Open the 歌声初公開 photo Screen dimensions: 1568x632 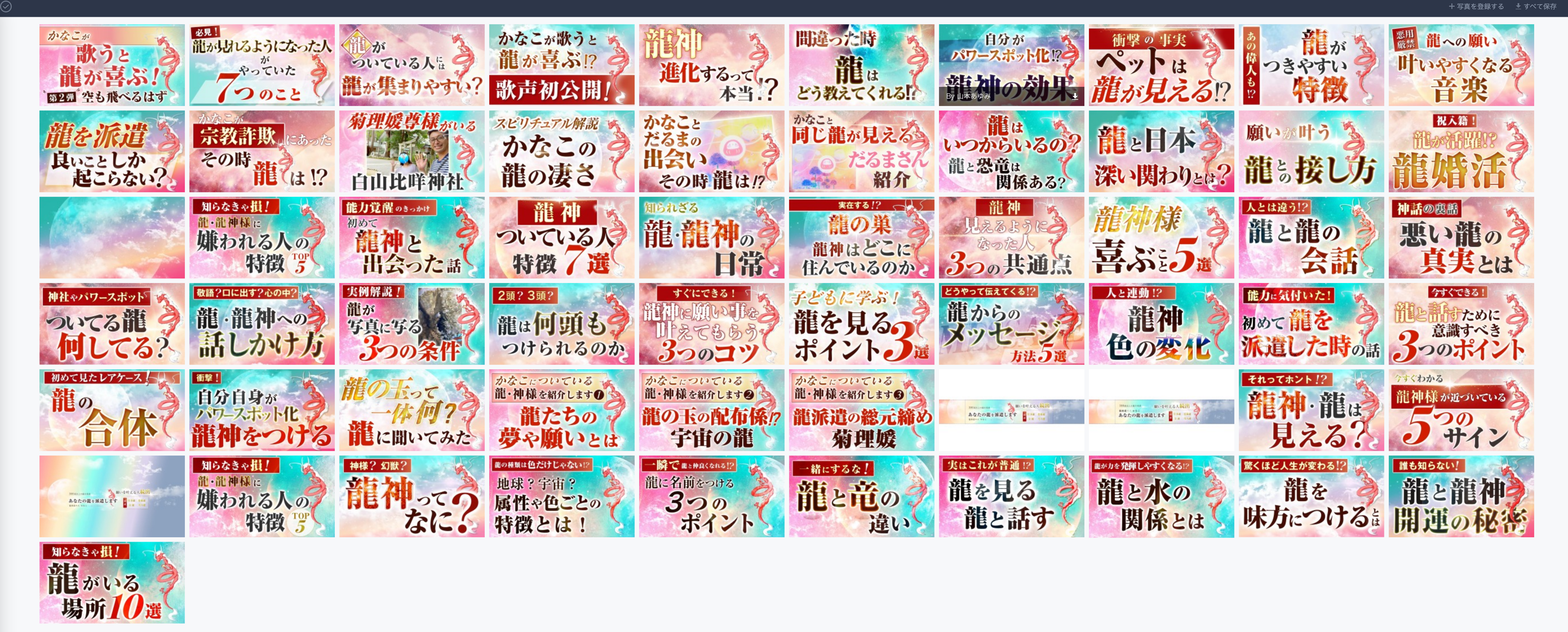(561, 65)
